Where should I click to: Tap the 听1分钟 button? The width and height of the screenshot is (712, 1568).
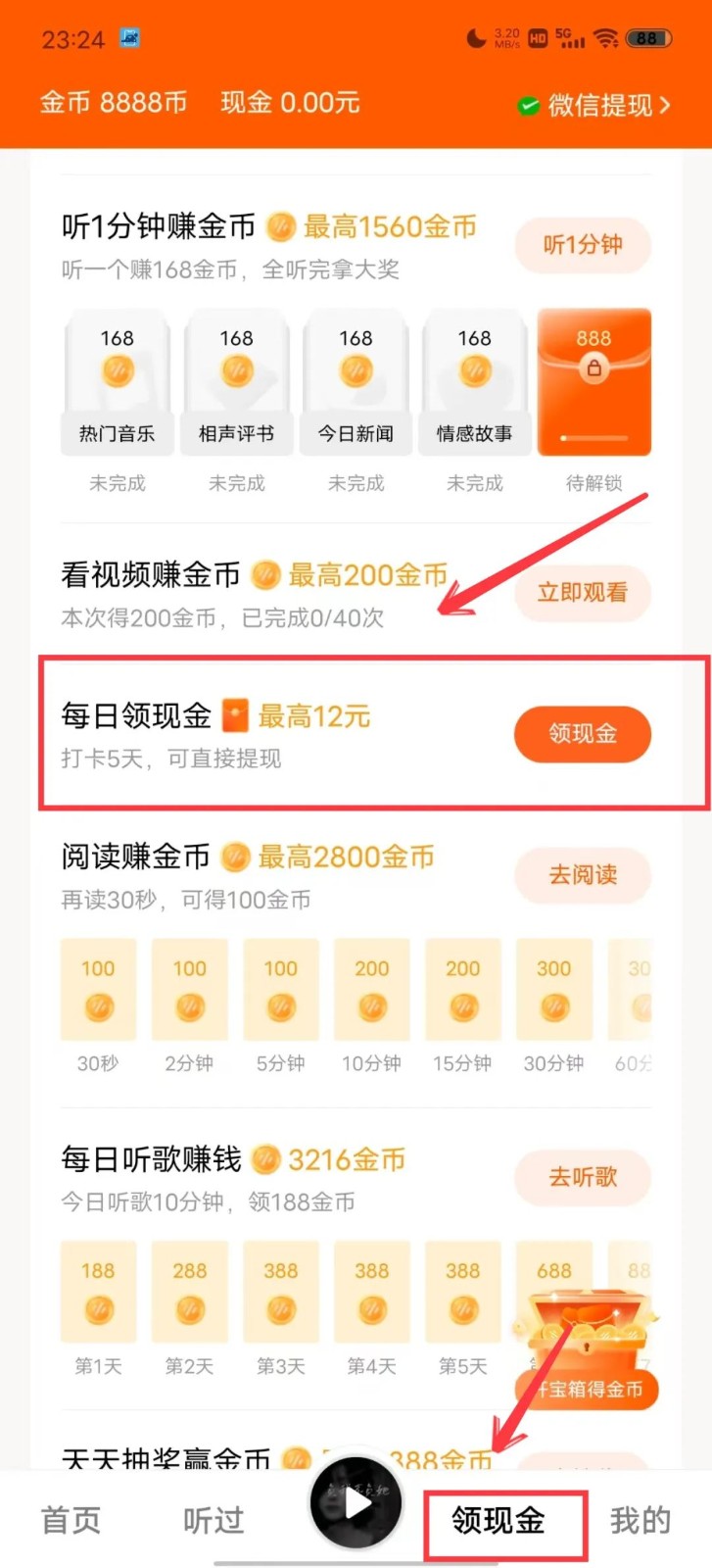[583, 245]
